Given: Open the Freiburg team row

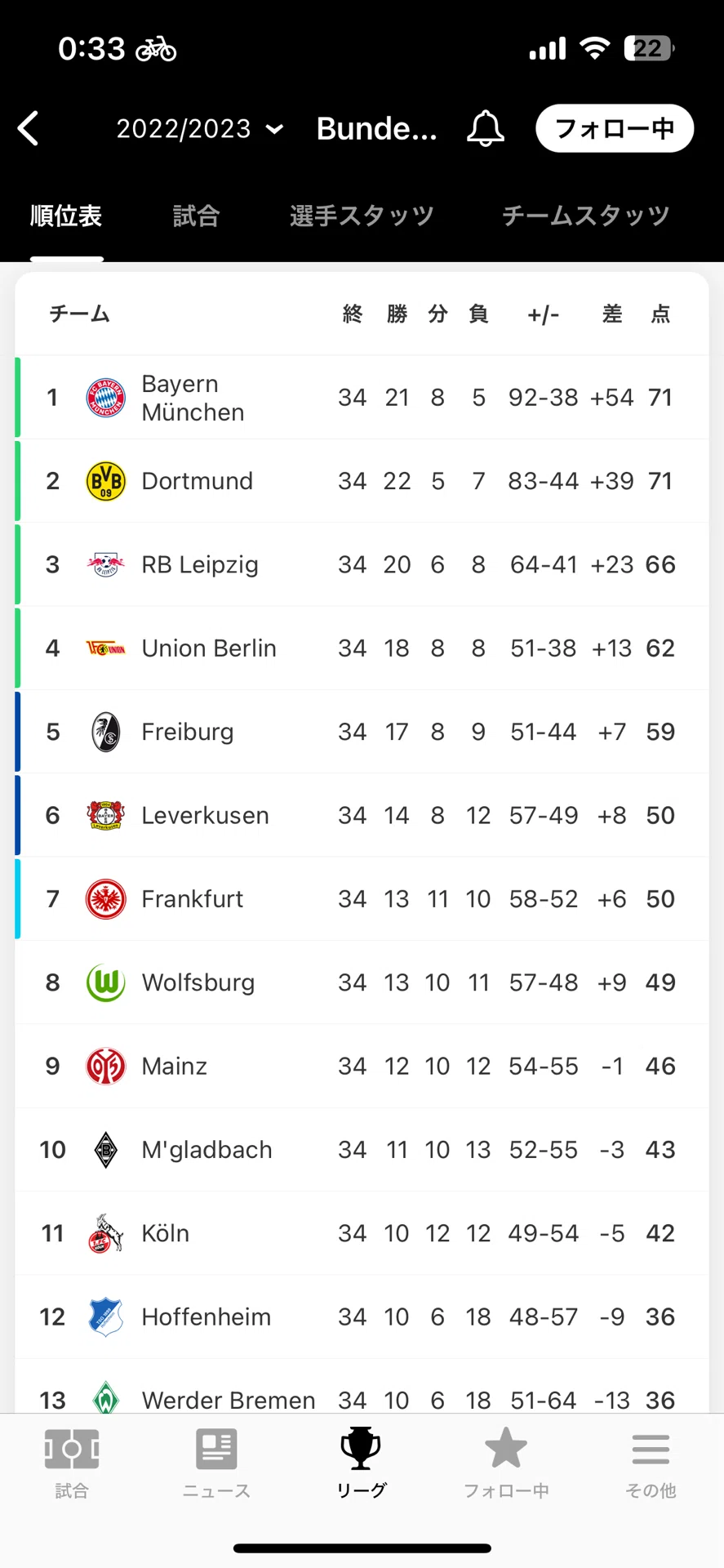Looking at the screenshot, I should [362, 732].
